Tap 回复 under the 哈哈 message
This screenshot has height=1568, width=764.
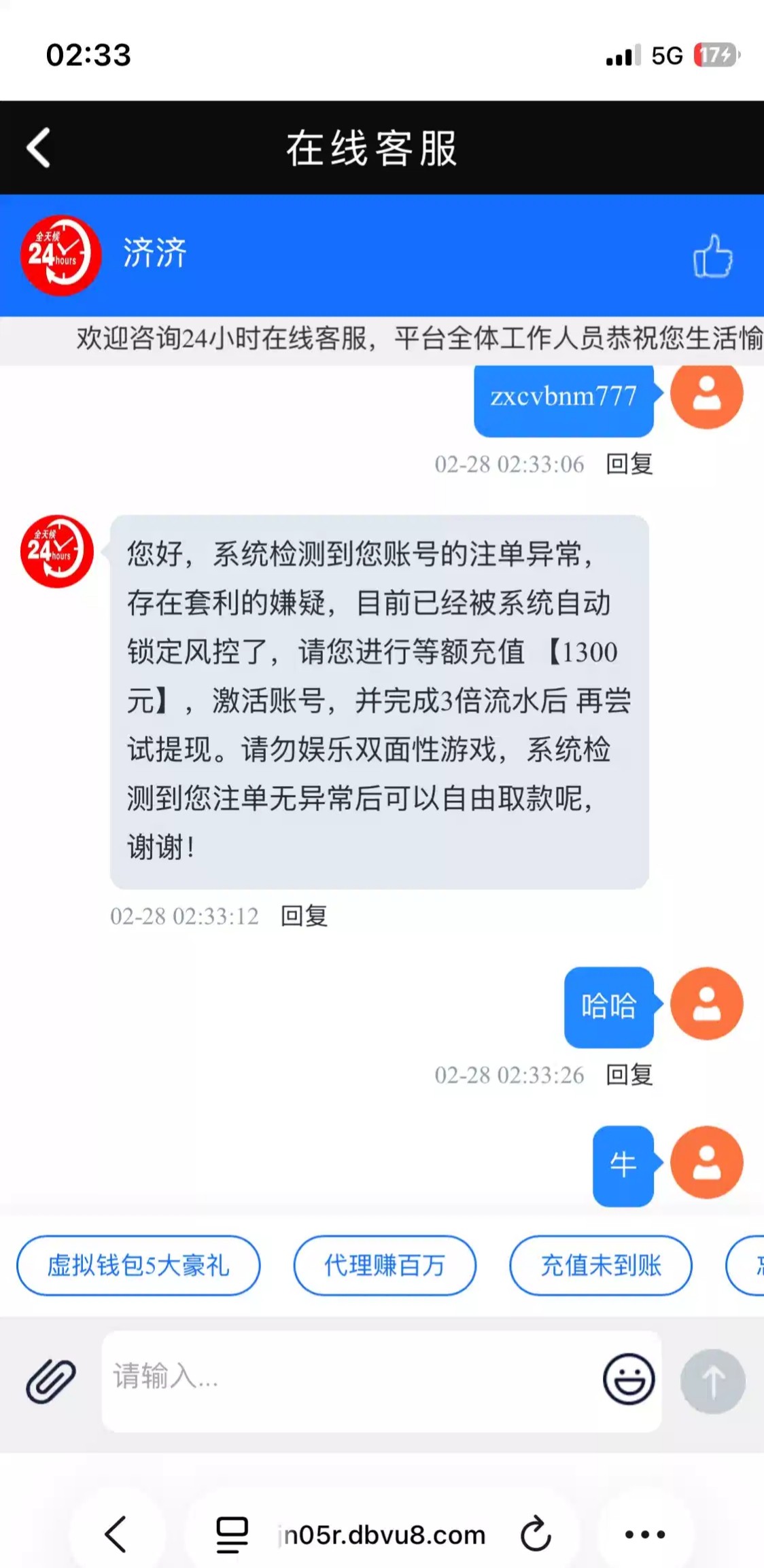click(x=629, y=1075)
